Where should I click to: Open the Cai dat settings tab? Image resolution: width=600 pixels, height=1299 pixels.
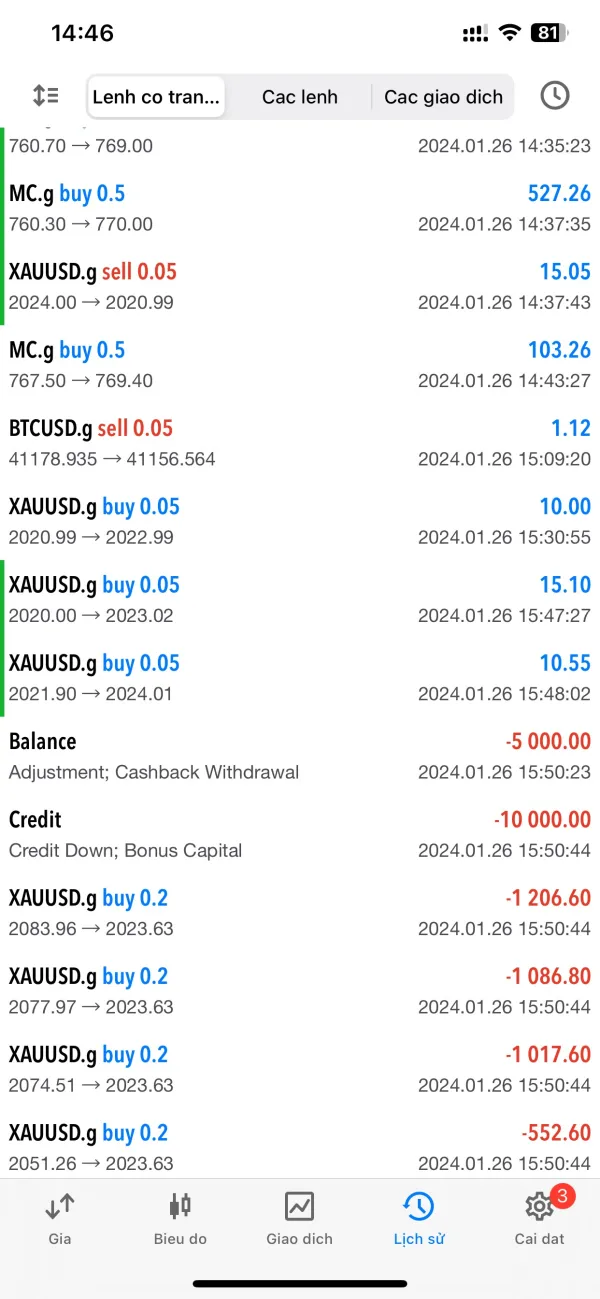coord(539,1218)
